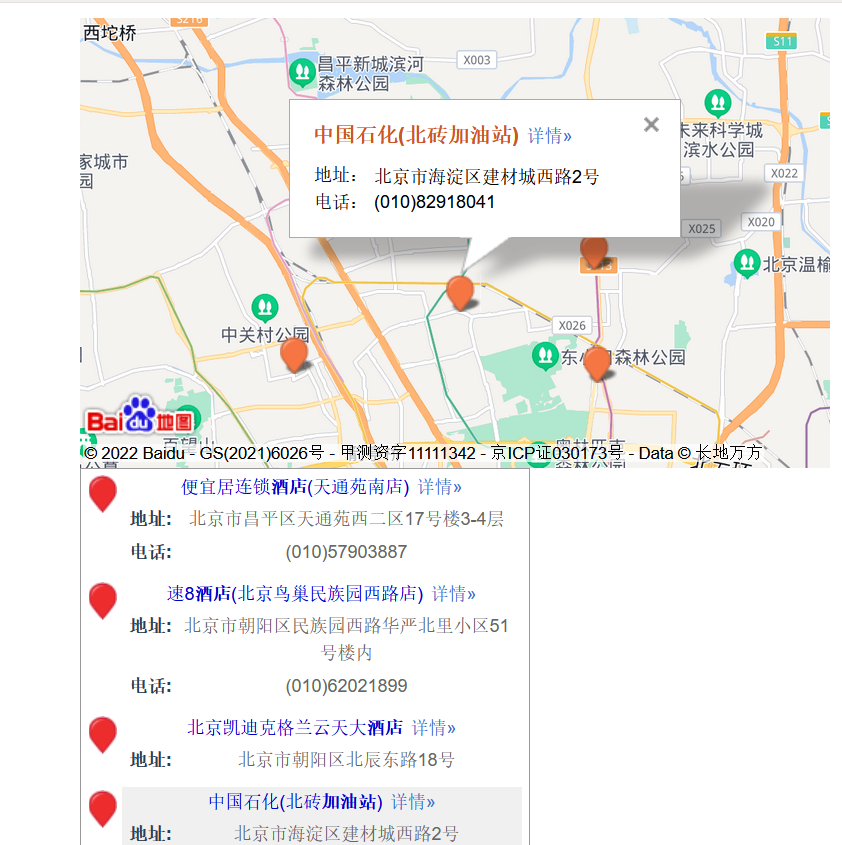842x845 pixels.
Task: Click the 未来科学城滨水公园 park icon
Action: pyautogui.click(x=716, y=102)
